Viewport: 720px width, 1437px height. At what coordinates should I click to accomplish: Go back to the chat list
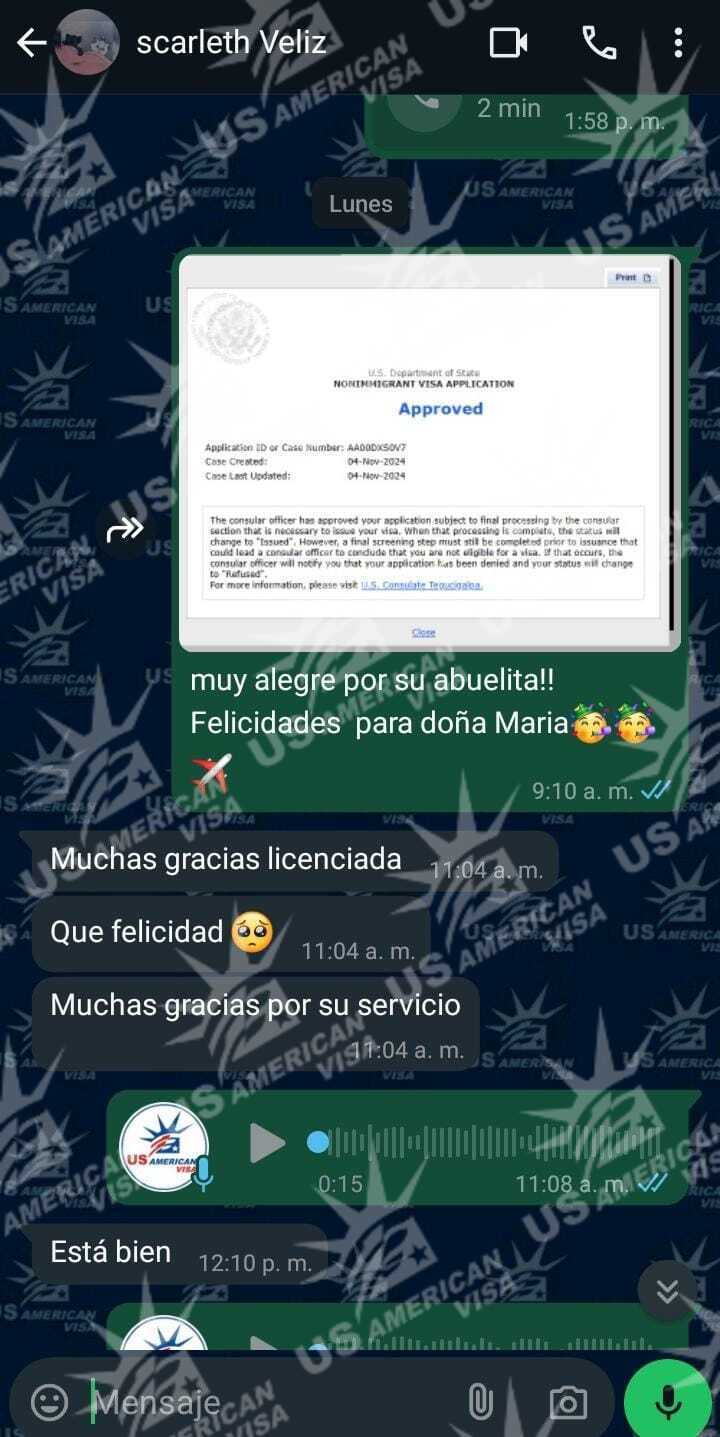click(32, 43)
